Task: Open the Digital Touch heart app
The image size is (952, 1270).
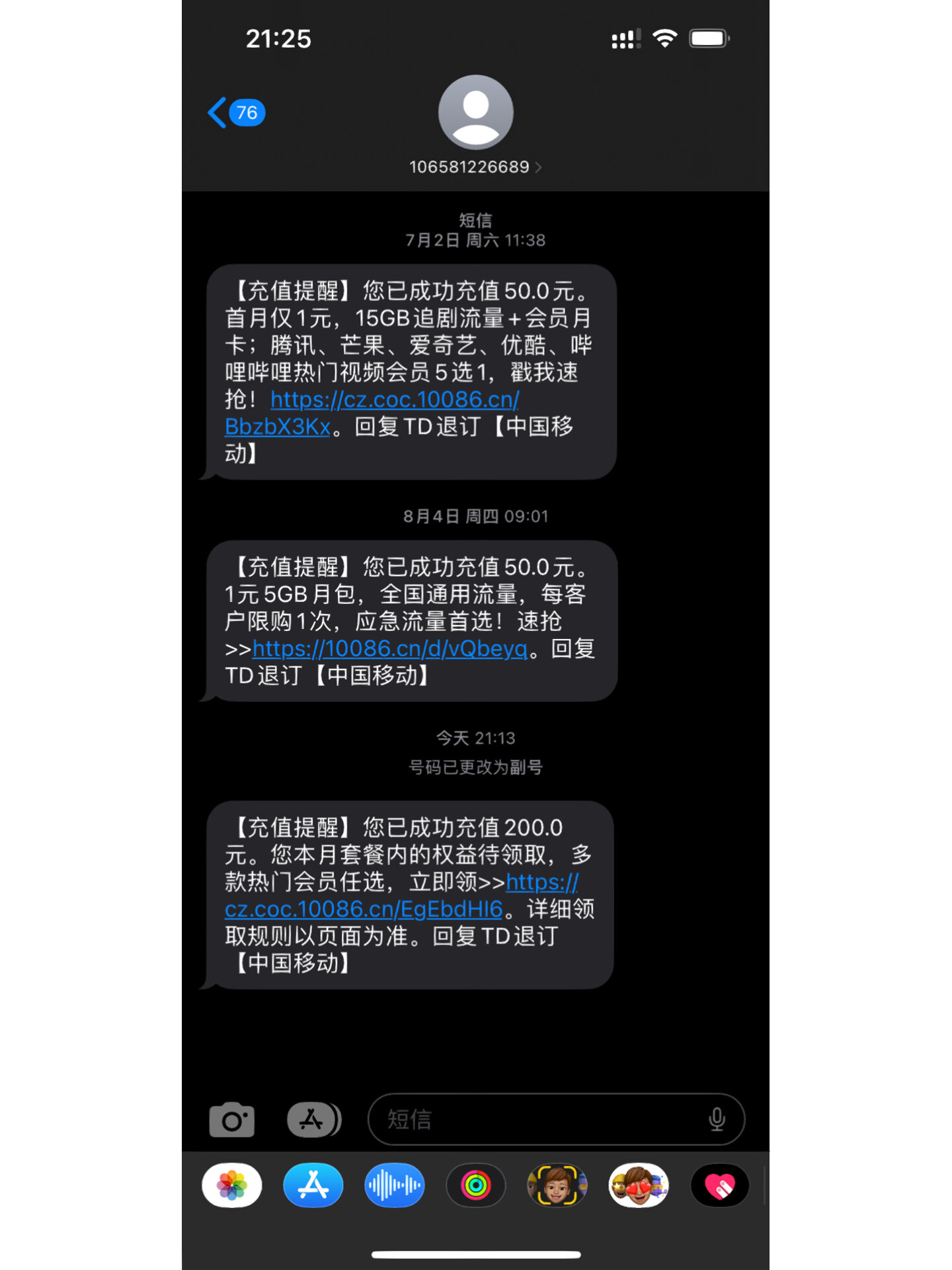Action: [x=719, y=1185]
